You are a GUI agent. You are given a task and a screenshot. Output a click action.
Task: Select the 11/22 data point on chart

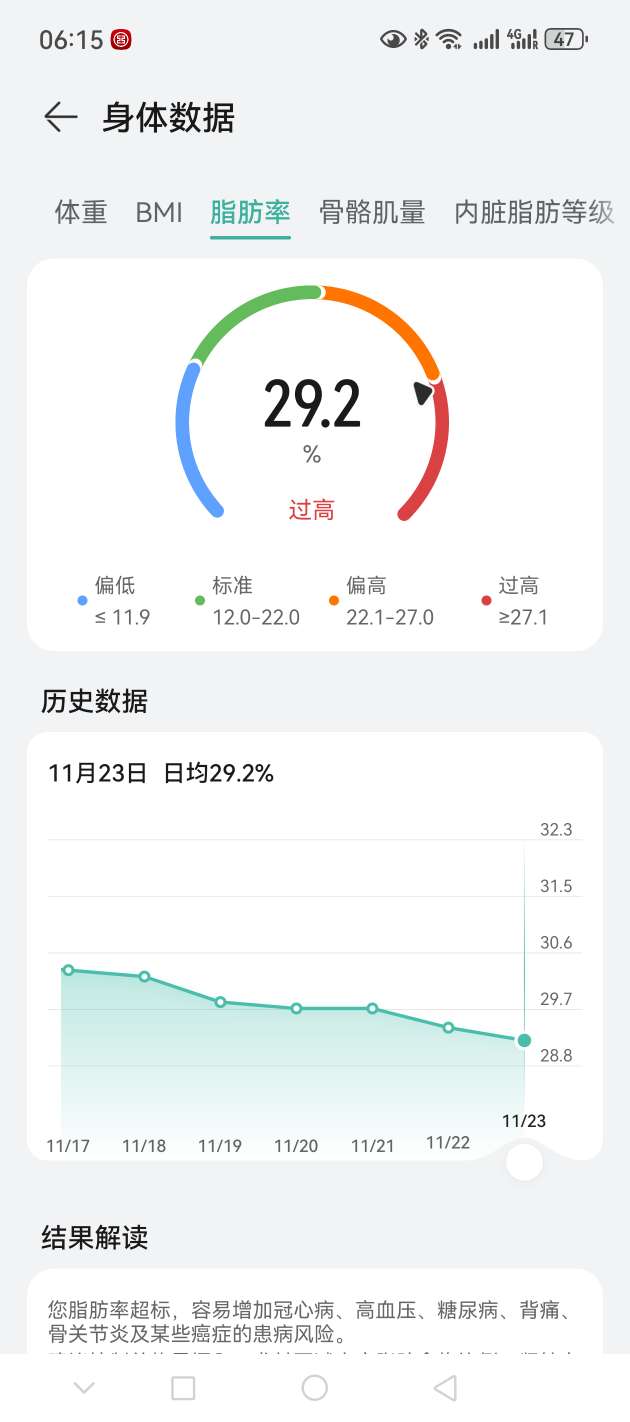pyautogui.click(x=448, y=1027)
